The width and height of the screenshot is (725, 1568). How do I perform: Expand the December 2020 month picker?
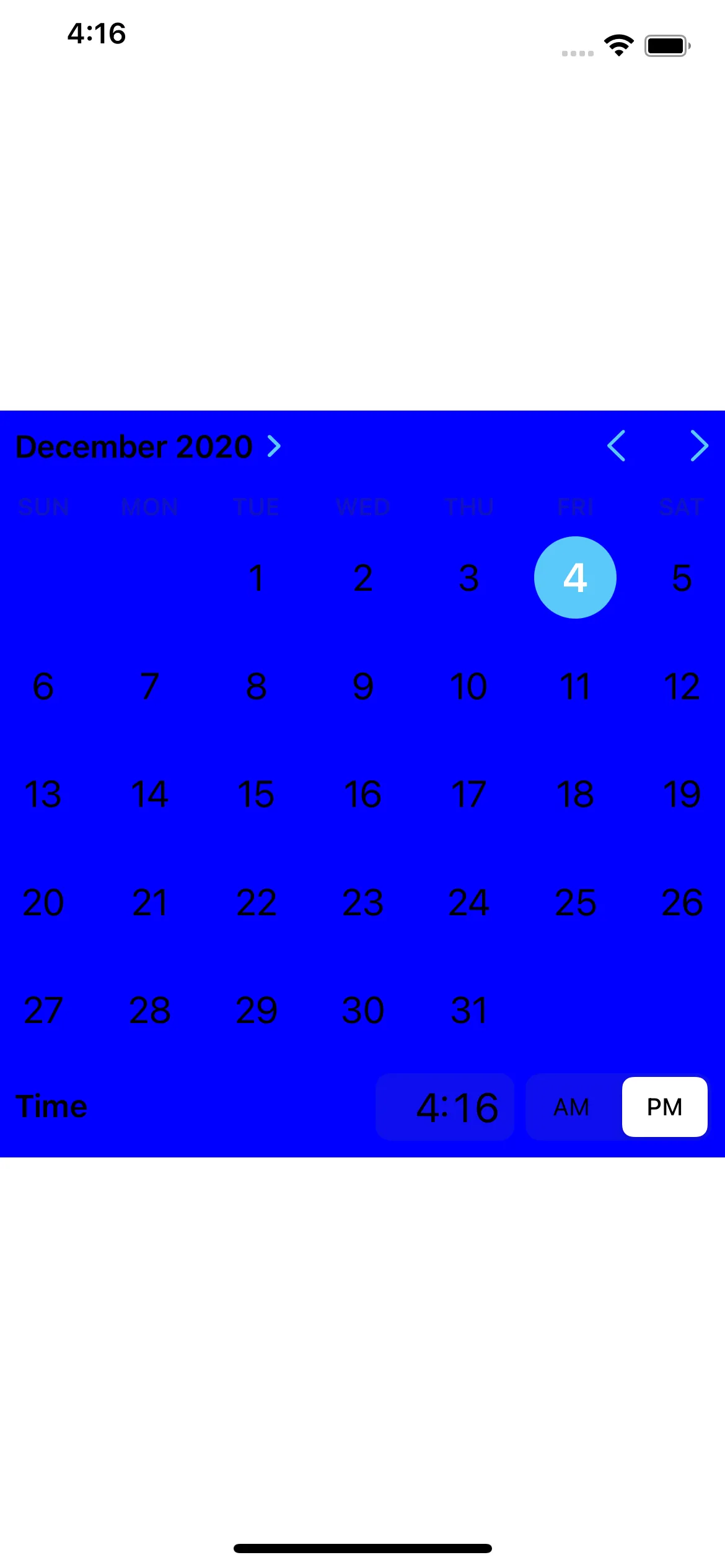click(149, 446)
